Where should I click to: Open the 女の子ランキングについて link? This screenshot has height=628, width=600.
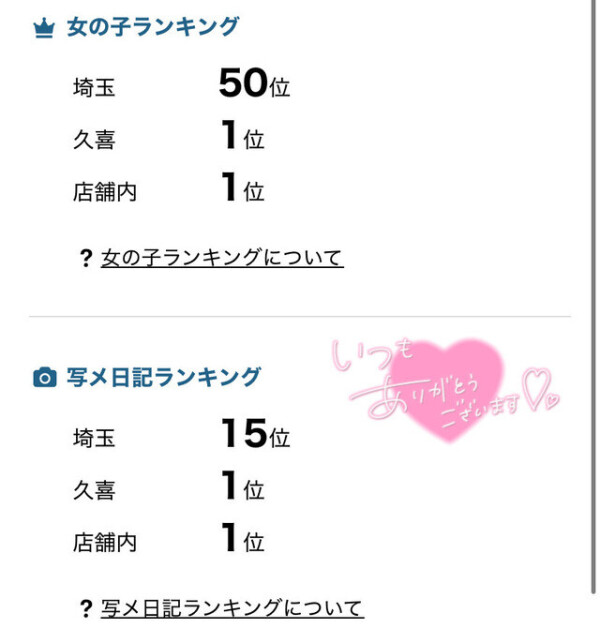(x=221, y=258)
